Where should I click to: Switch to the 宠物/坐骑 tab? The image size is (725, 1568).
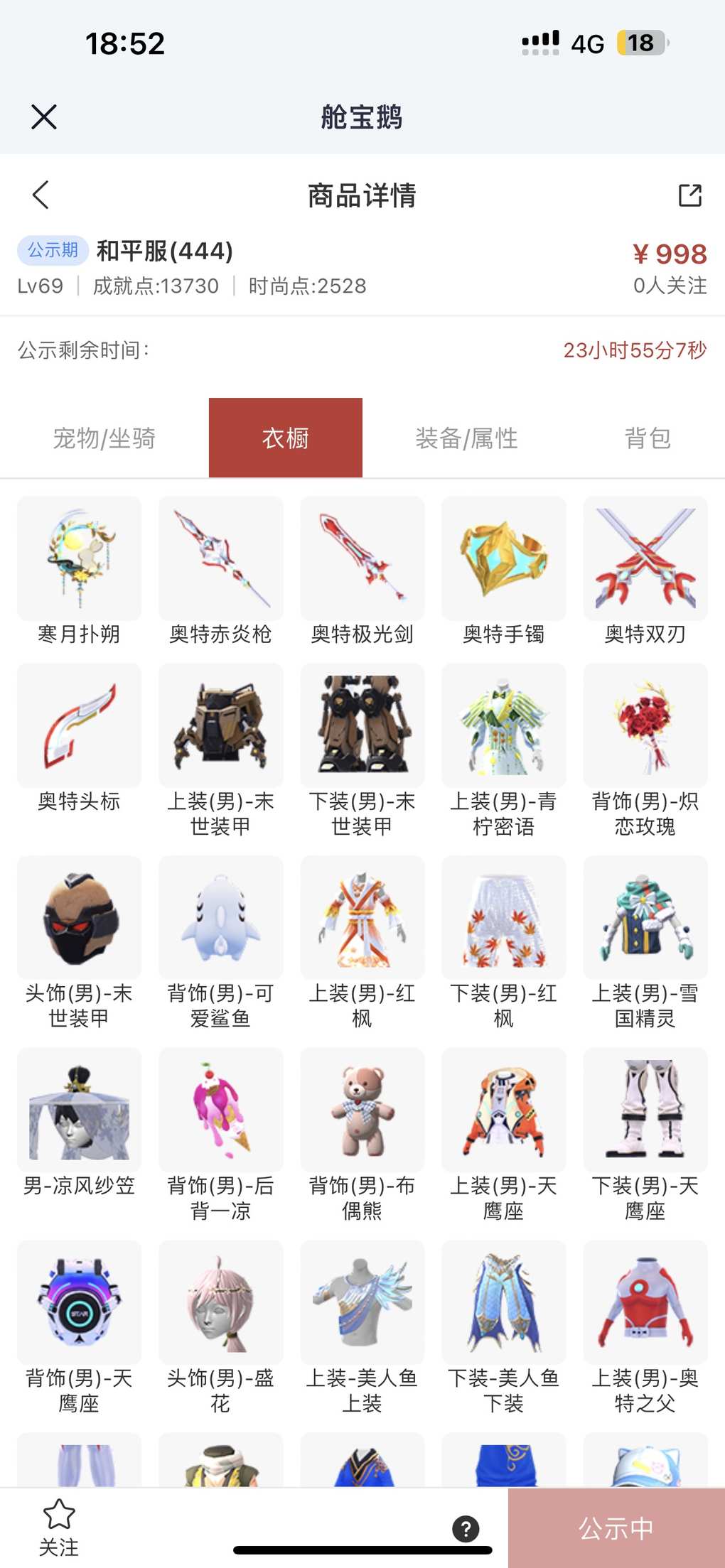[104, 438]
